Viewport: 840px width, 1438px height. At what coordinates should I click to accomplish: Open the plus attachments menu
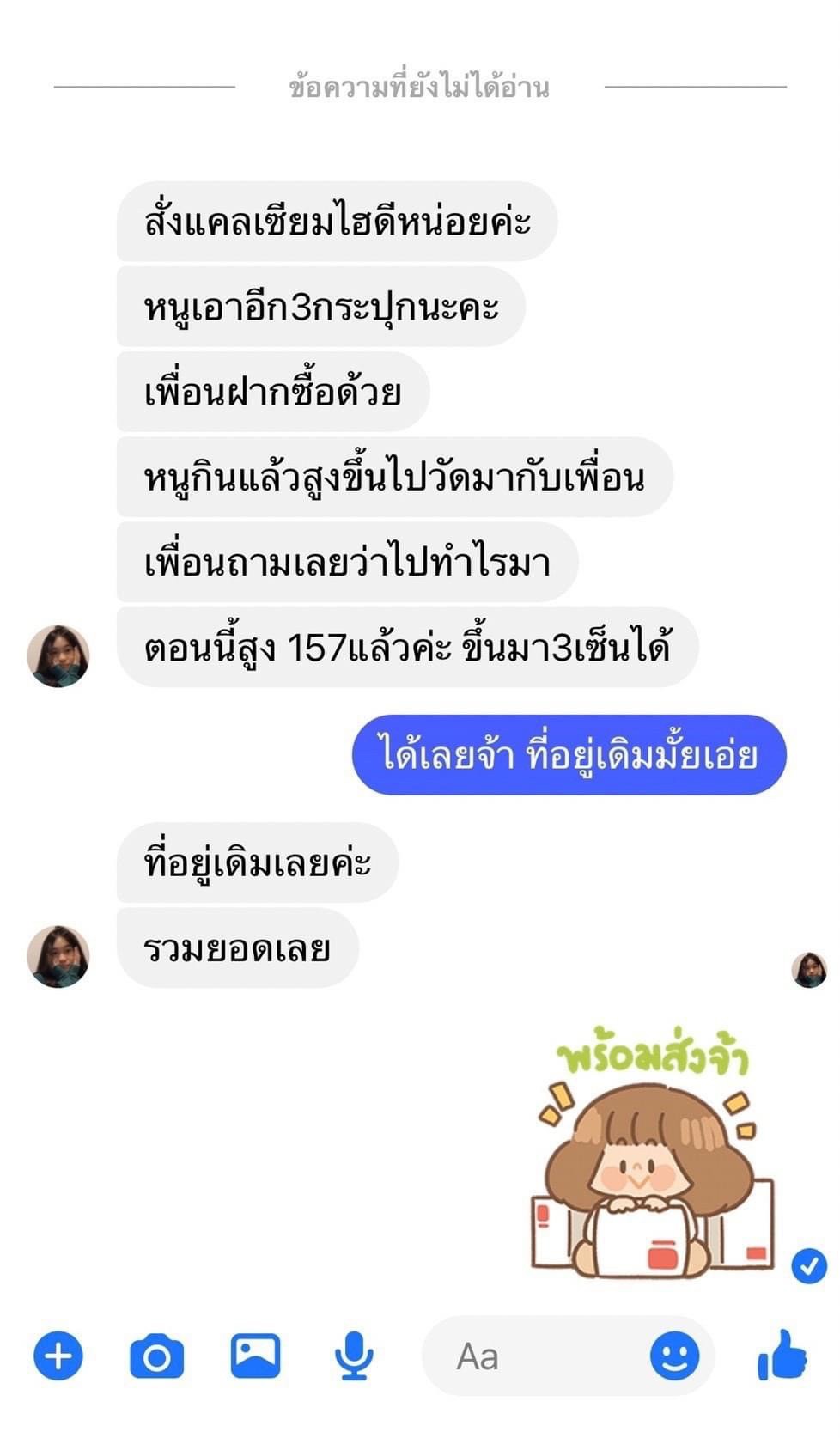pos(58,1356)
